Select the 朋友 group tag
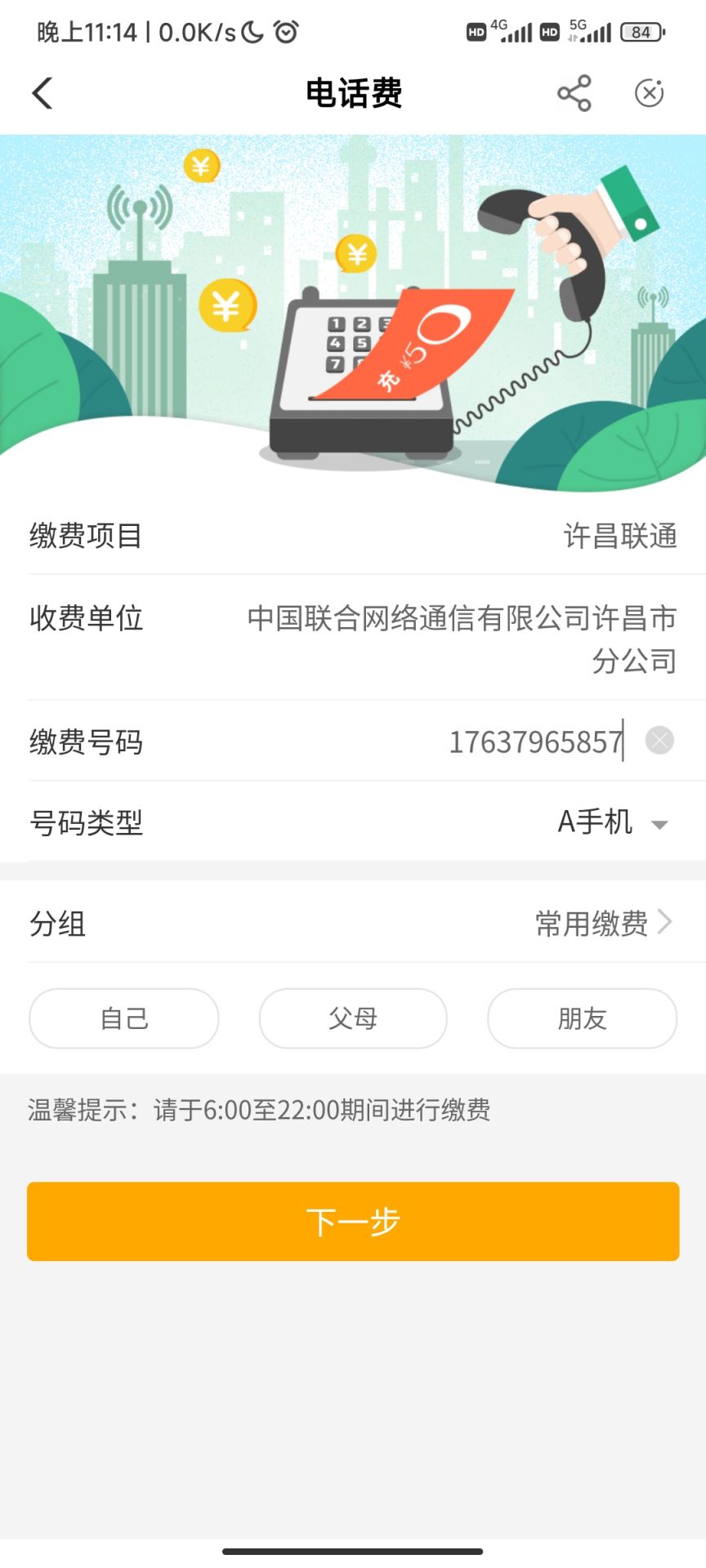The image size is (706, 1568). coord(581,1018)
